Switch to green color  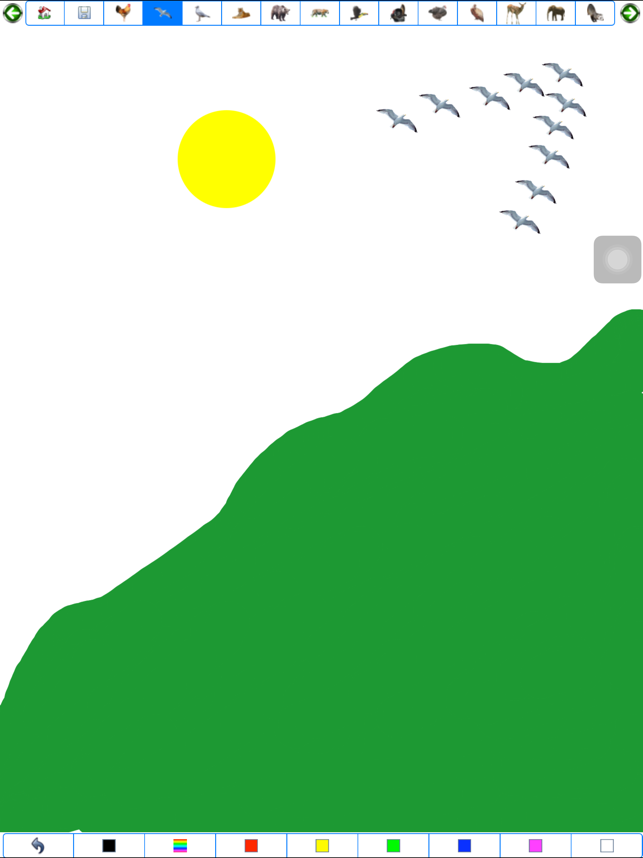pyautogui.click(x=393, y=846)
